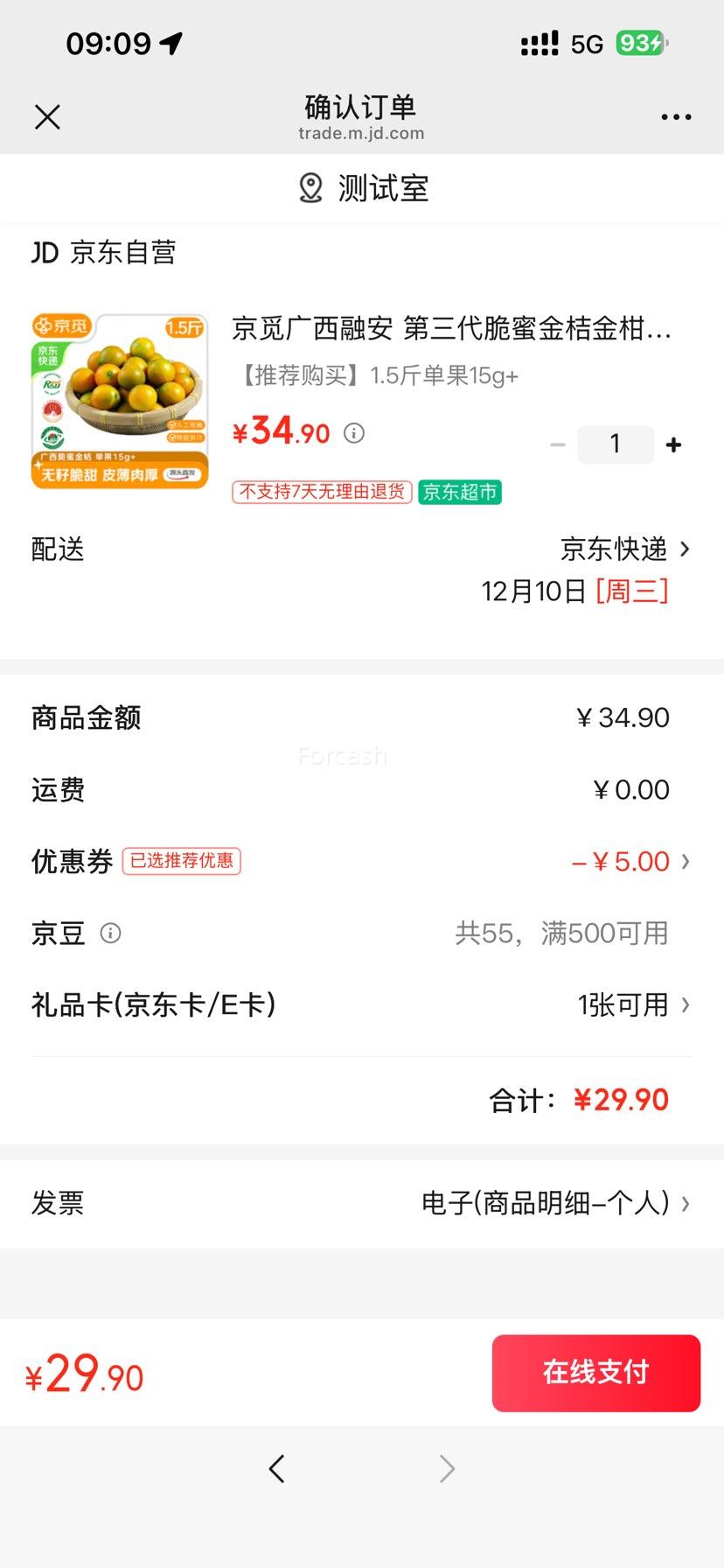Tap the navigation arrow icon for 发票
Image resolution: width=724 pixels, height=1568 pixels.
click(686, 1203)
